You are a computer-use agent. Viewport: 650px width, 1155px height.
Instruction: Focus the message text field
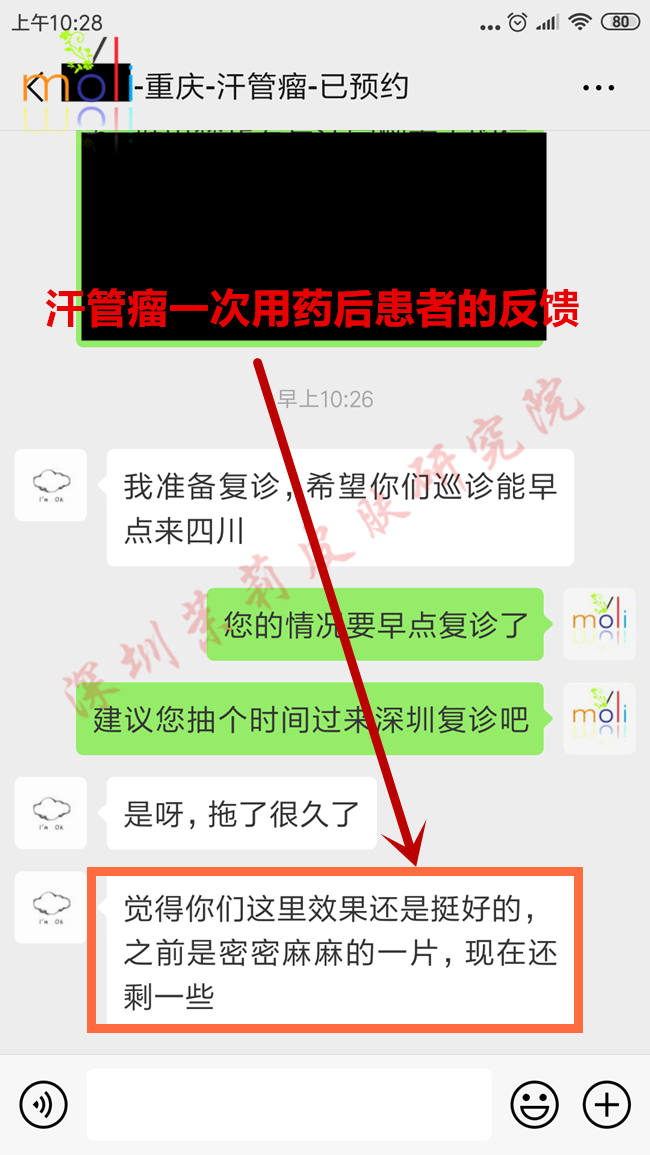288,1105
